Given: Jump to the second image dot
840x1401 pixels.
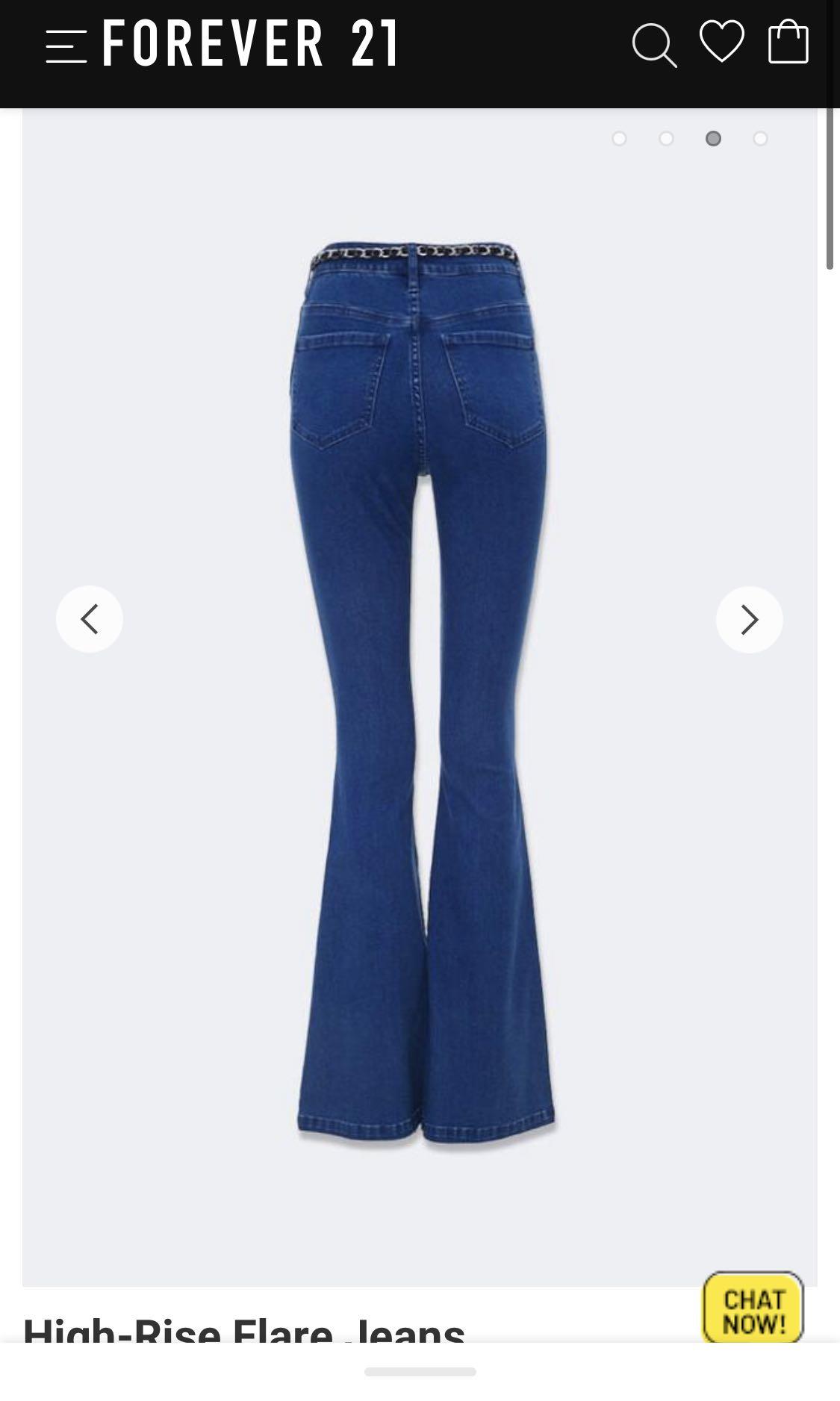Looking at the screenshot, I should 666,139.
